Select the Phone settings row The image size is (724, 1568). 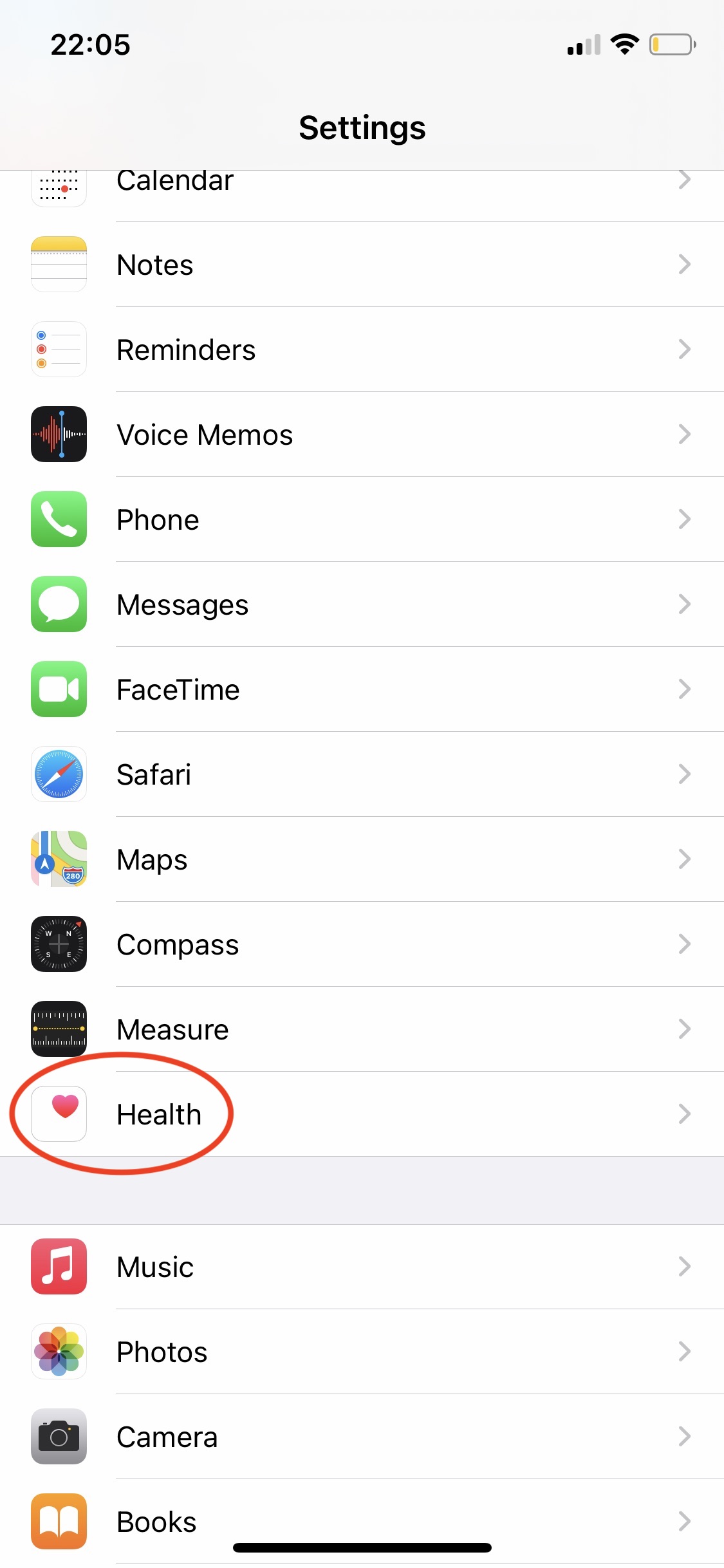click(362, 519)
